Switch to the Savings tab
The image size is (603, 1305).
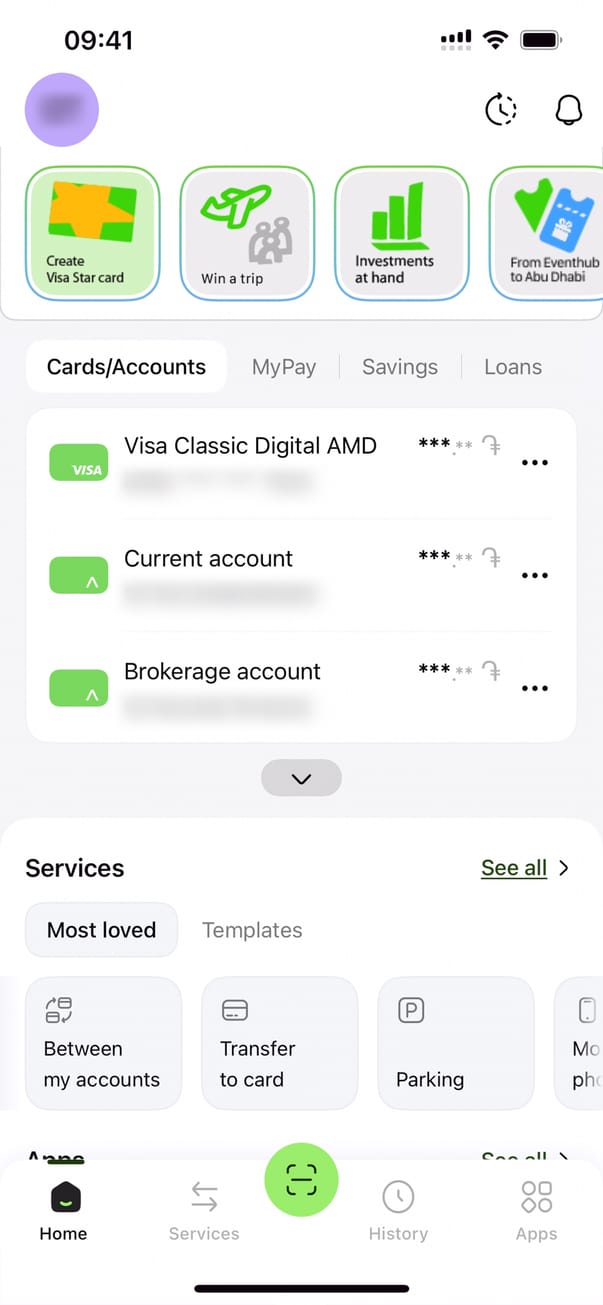coord(400,367)
